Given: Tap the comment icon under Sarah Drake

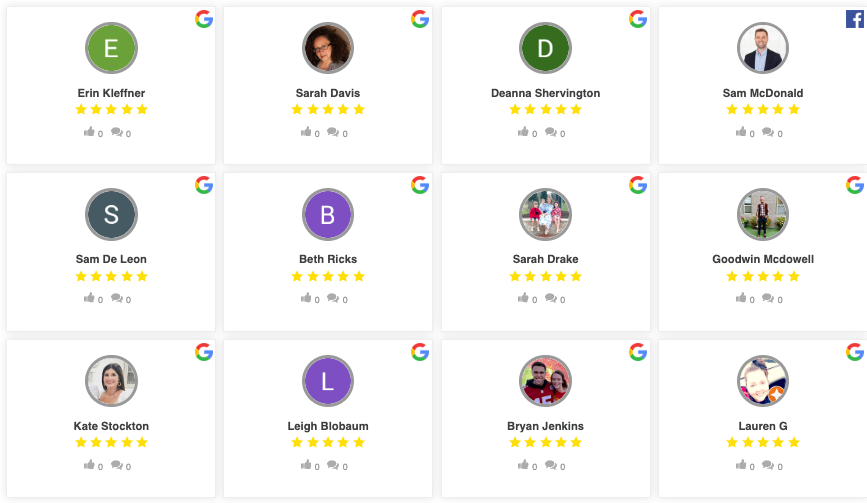Looking at the screenshot, I should pyautogui.click(x=551, y=298).
